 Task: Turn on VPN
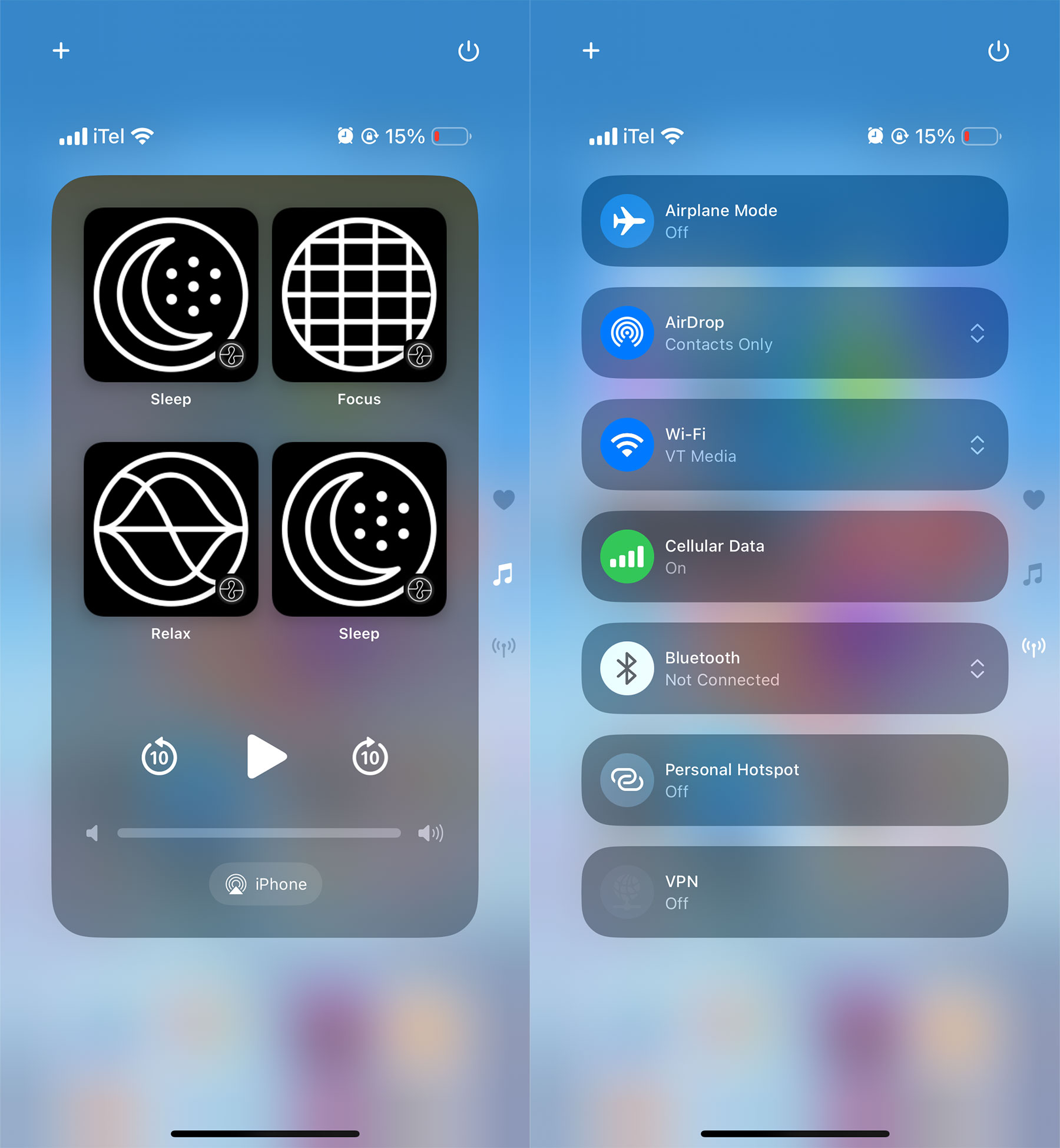tap(627, 892)
